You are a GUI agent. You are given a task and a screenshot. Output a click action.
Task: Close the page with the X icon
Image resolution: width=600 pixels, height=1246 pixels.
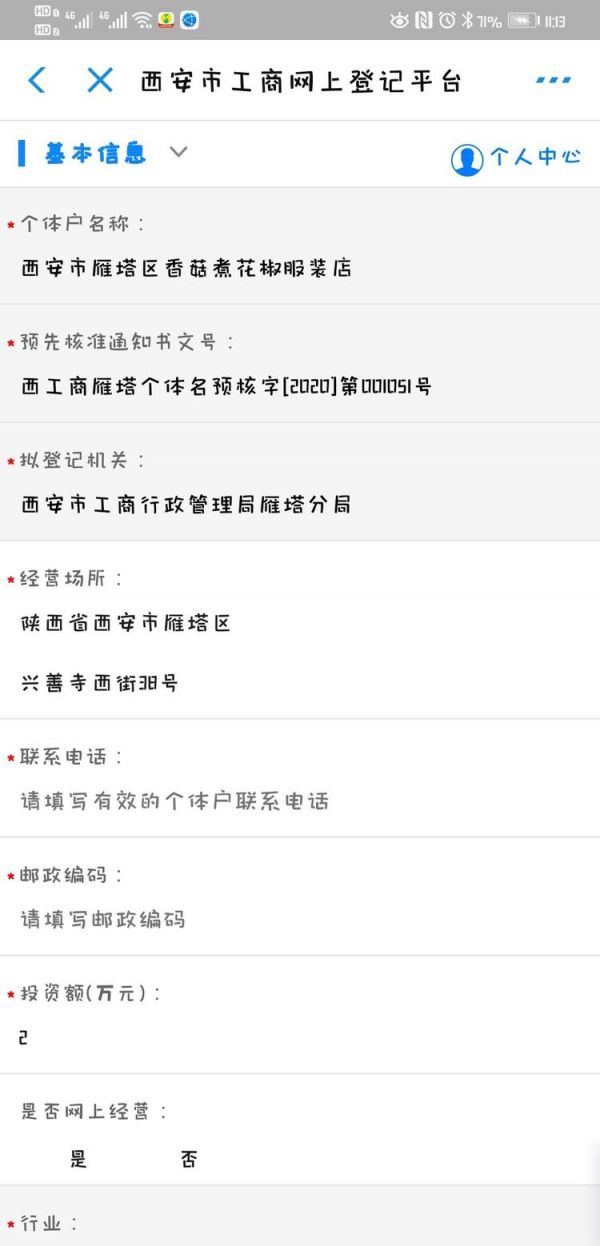tap(99, 80)
